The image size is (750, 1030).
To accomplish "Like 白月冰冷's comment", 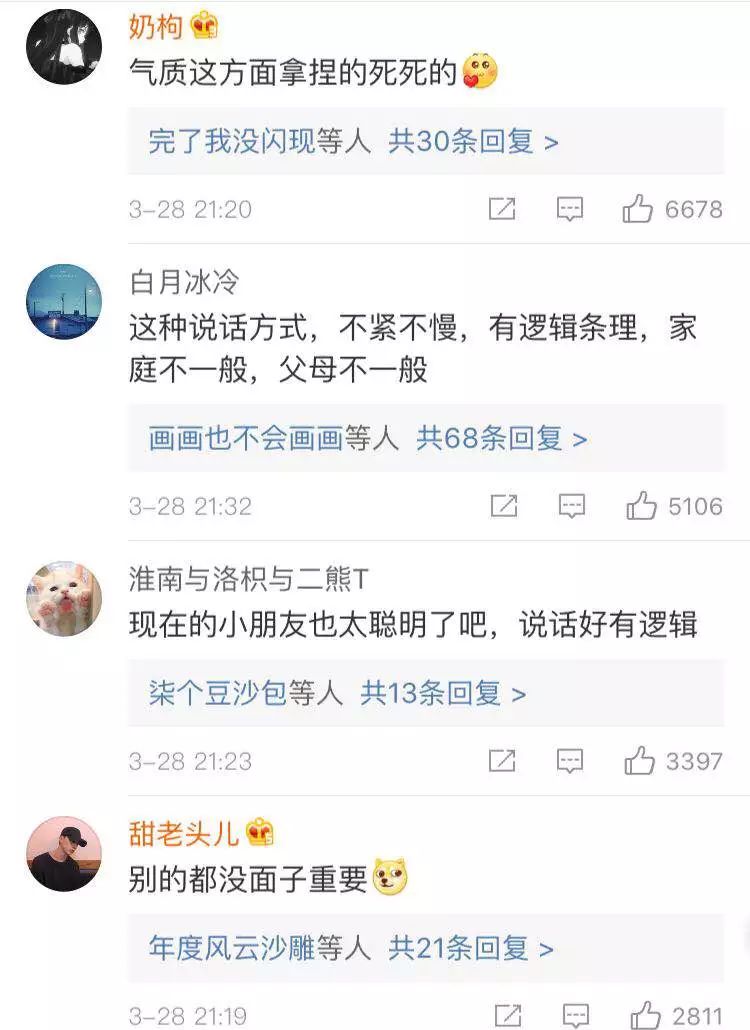I will [641, 506].
